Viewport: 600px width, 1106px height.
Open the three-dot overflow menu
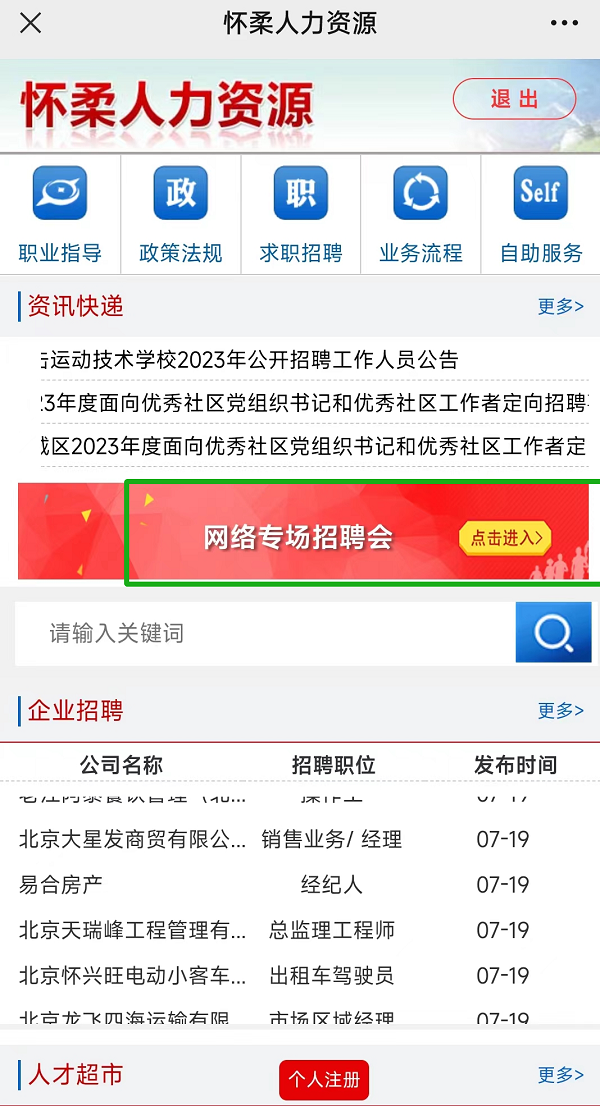(x=564, y=23)
